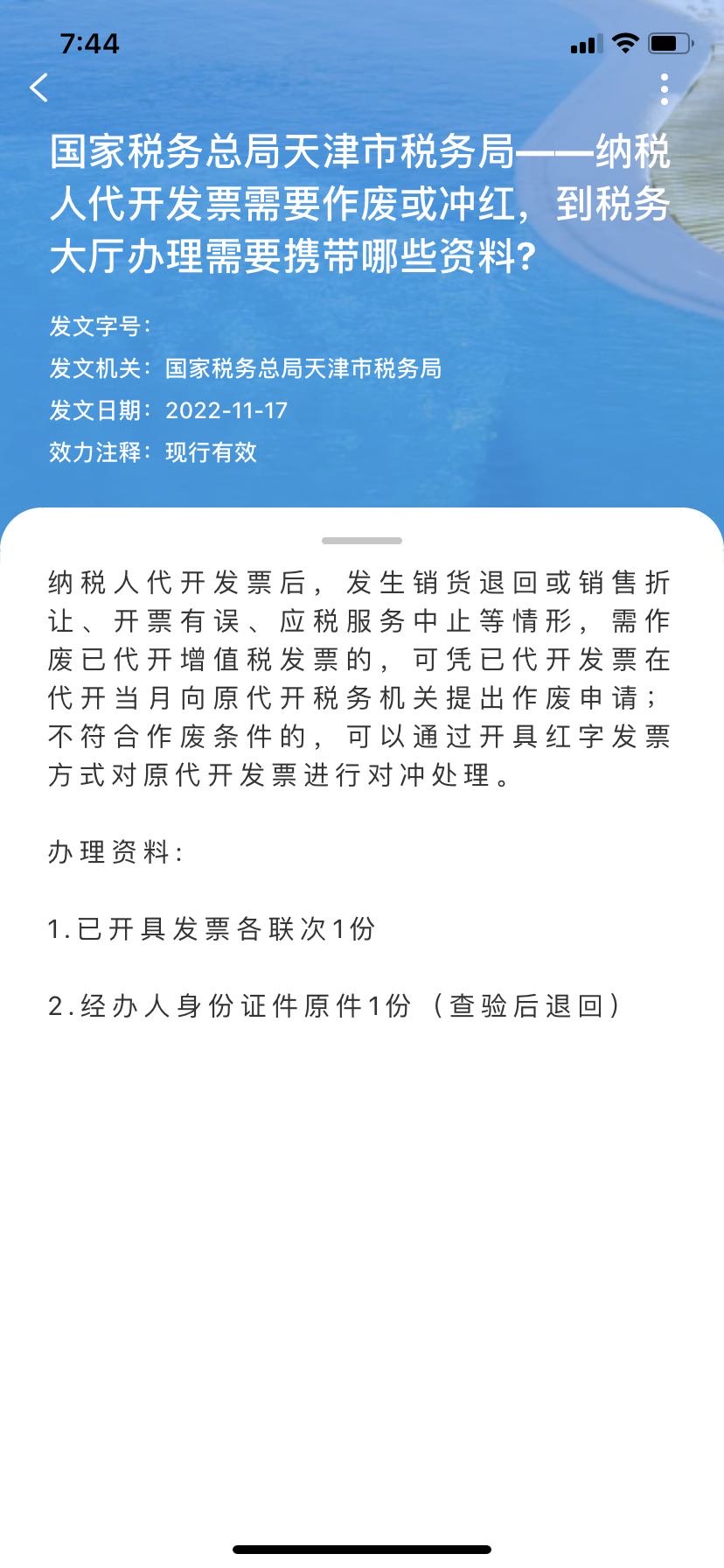
Task: Tap the sheet drag handle bar
Action: pyautogui.click(x=362, y=541)
